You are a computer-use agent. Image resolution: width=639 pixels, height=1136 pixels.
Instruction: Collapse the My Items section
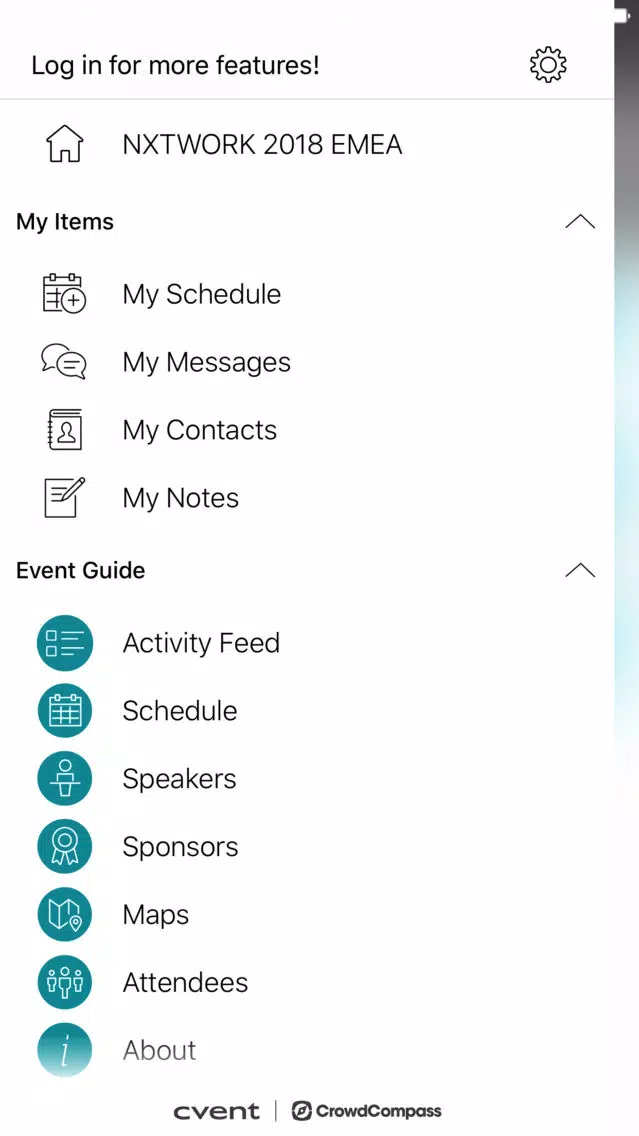(580, 222)
